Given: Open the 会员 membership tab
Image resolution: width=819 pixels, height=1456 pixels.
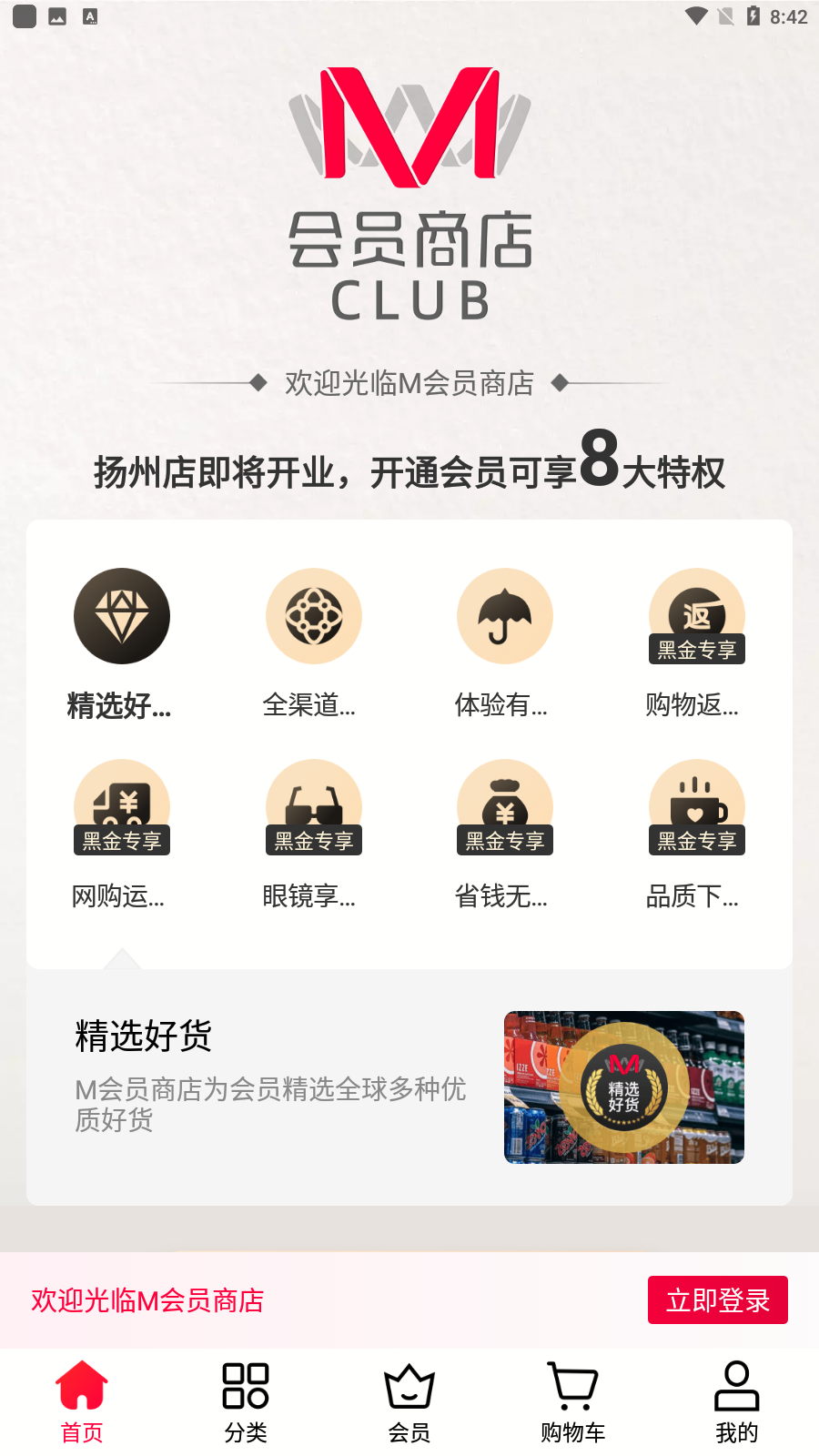Looking at the screenshot, I should tap(409, 1402).
